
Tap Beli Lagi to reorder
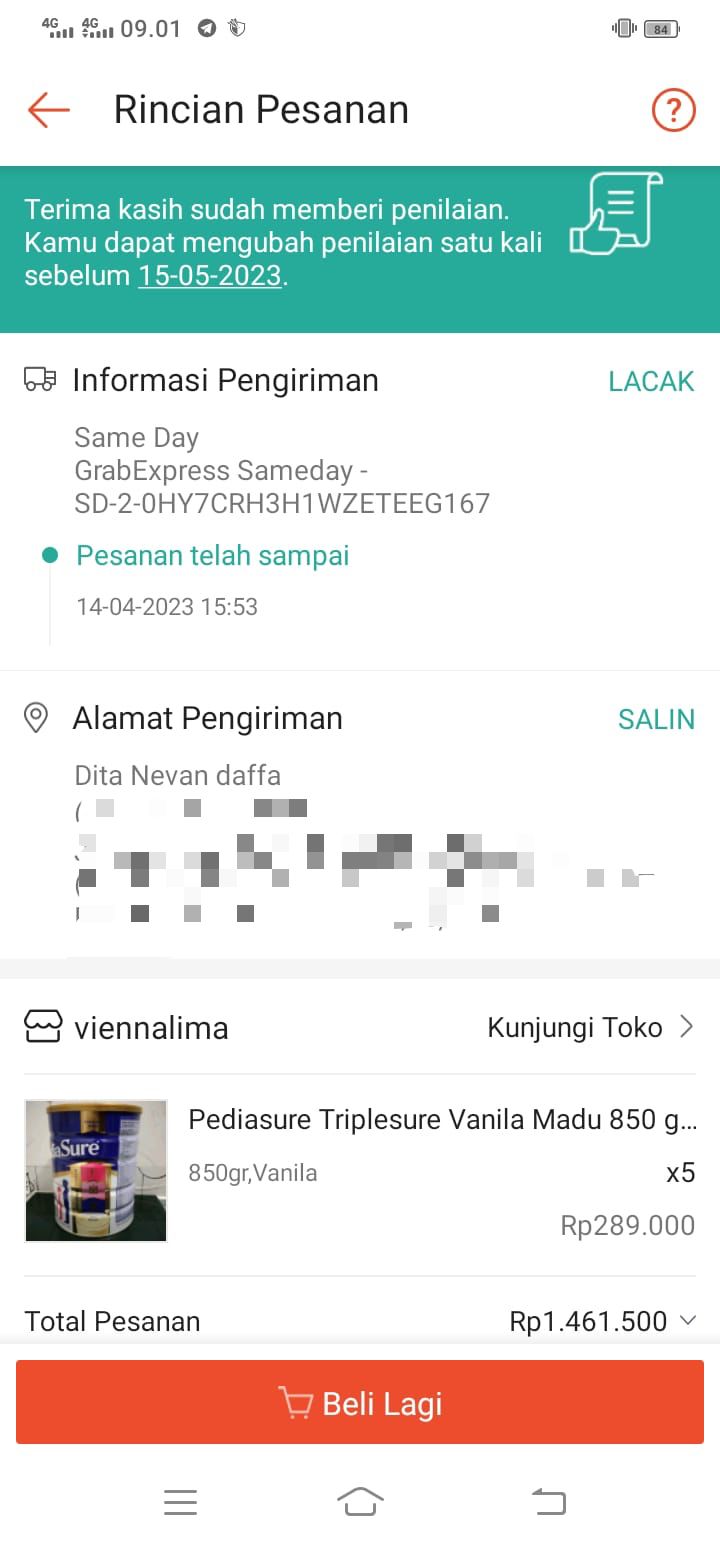point(360,1403)
